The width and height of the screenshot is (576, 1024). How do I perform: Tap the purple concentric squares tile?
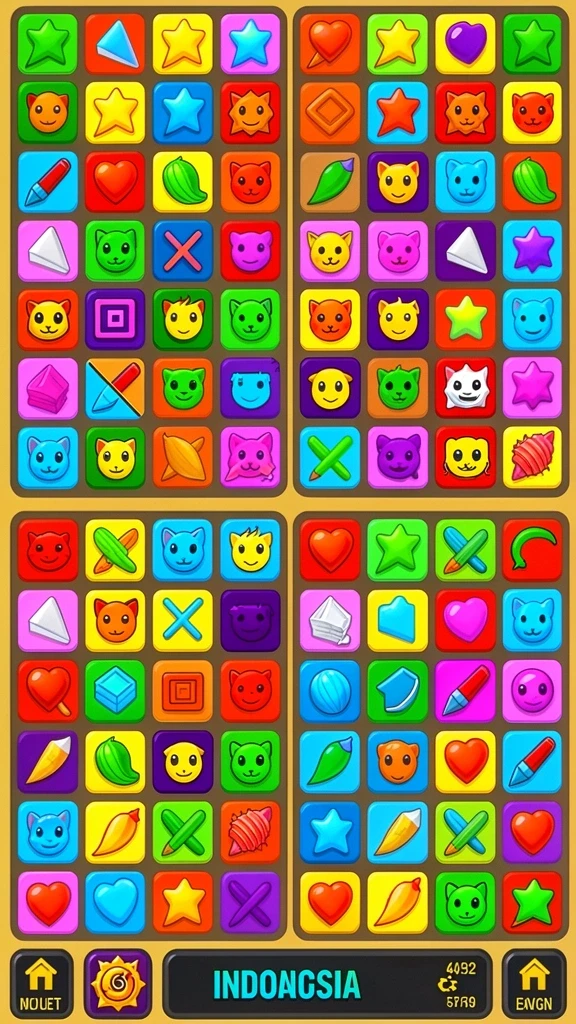(x=115, y=319)
